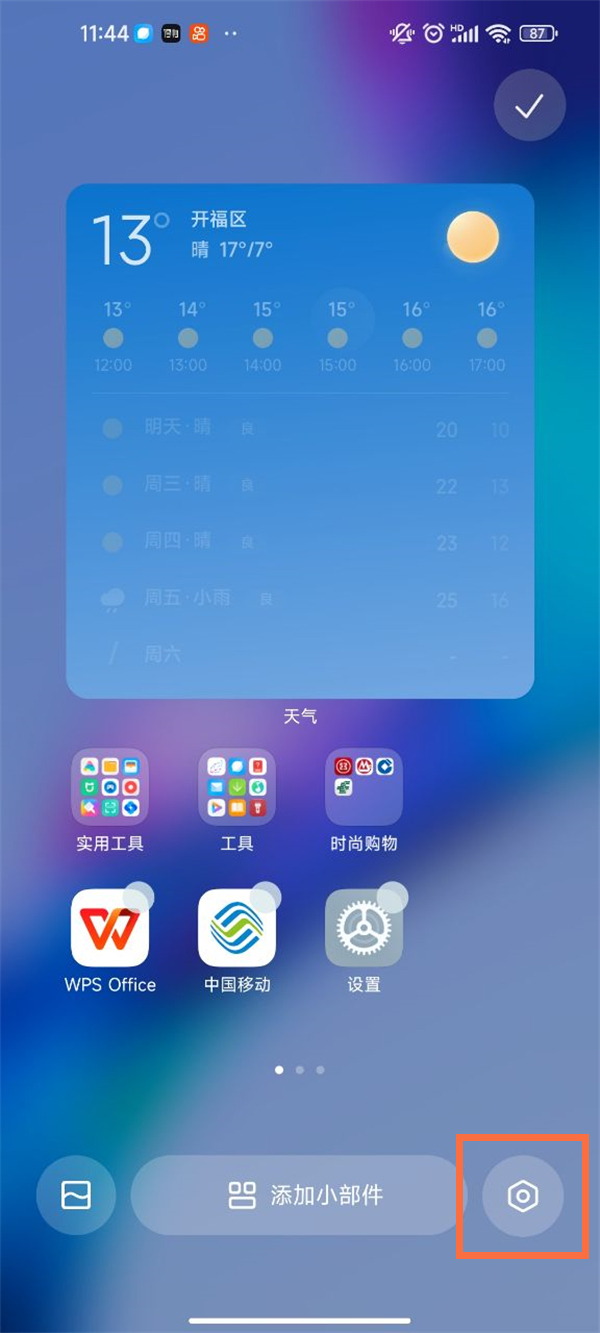Open the wallpaper picker icon
The width and height of the screenshot is (600, 1333).
(76, 1196)
